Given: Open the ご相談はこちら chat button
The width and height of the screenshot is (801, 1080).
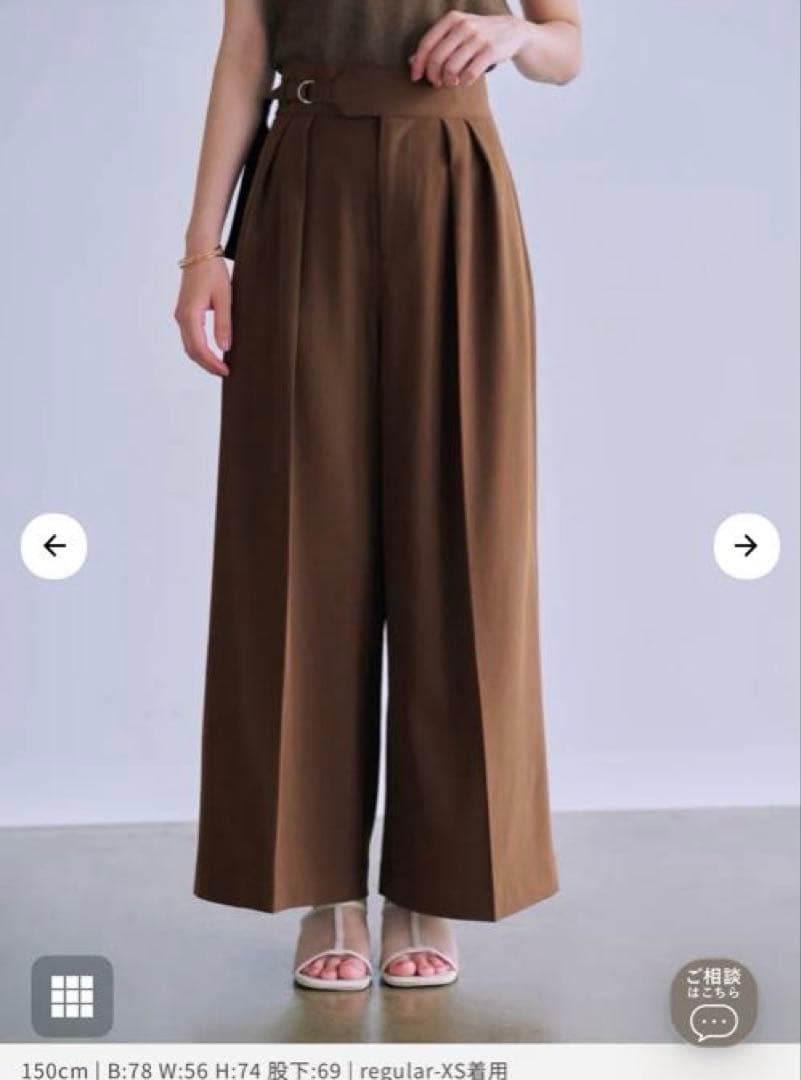Looking at the screenshot, I should [x=713, y=1002].
